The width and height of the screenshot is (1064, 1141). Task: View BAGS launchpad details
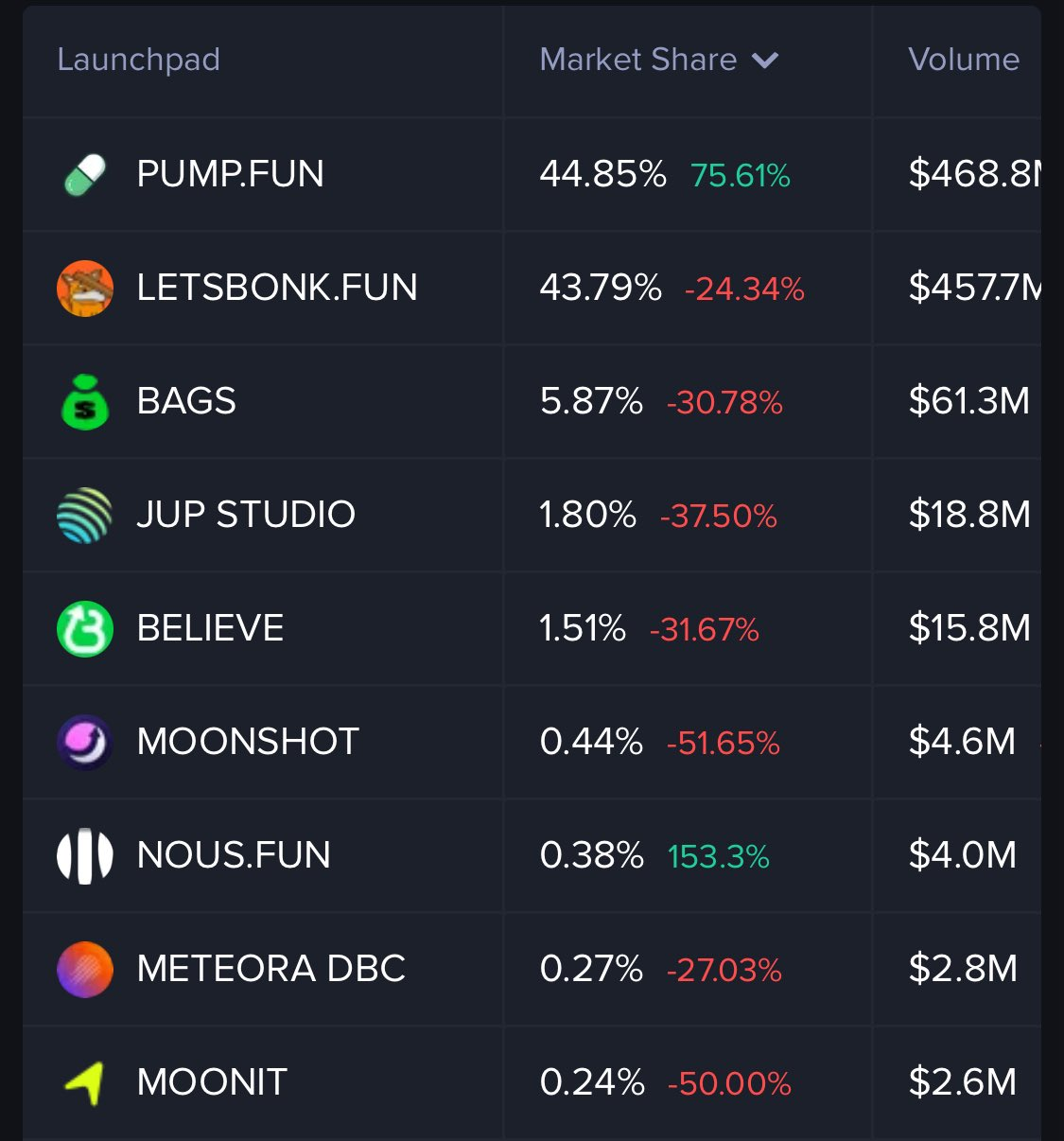pyautogui.click(x=186, y=401)
